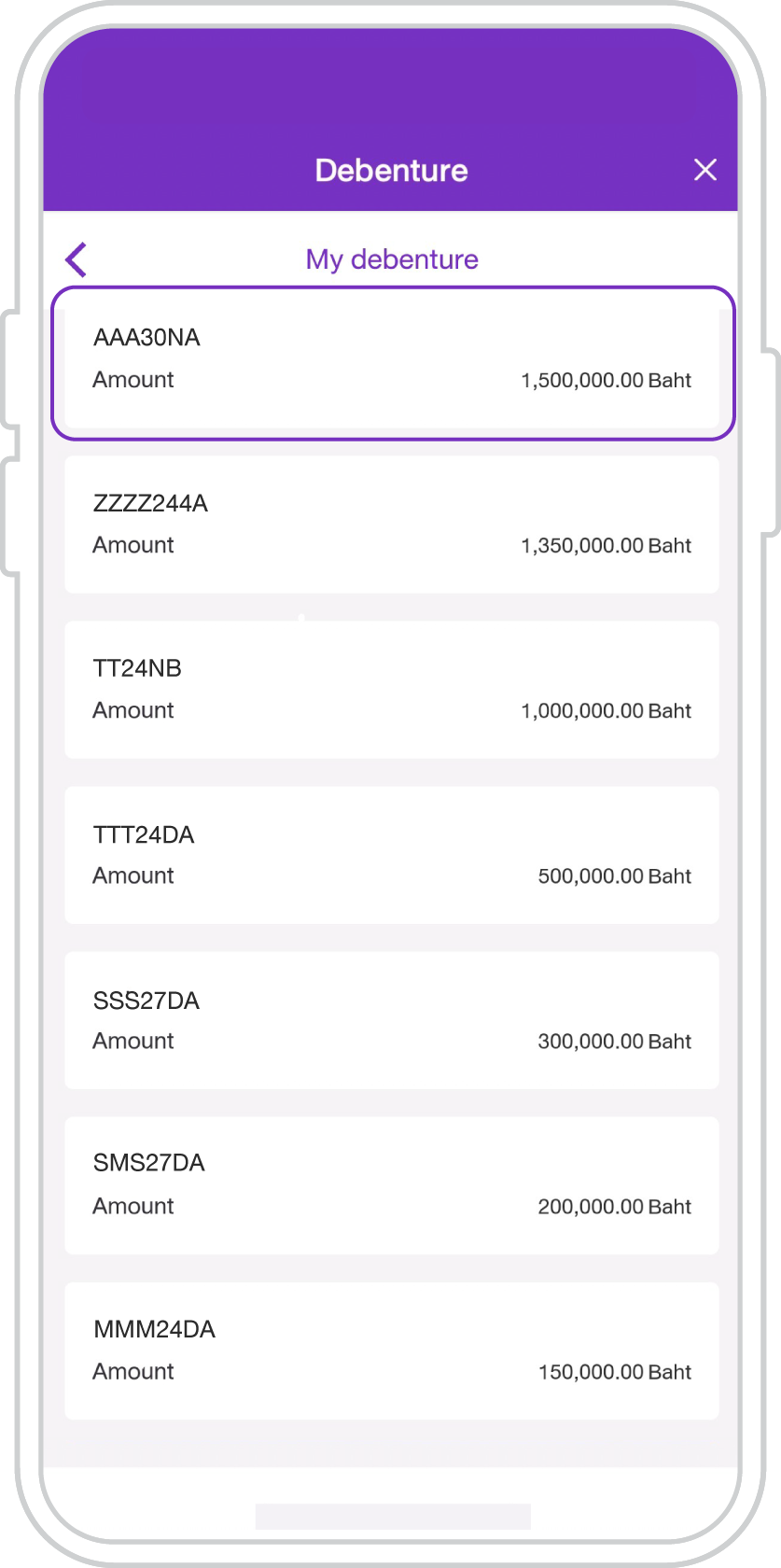The height and width of the screenshot is (1568, 781).
Task: Open the SSS27DA debenture card
Action: pos(392,1020)
